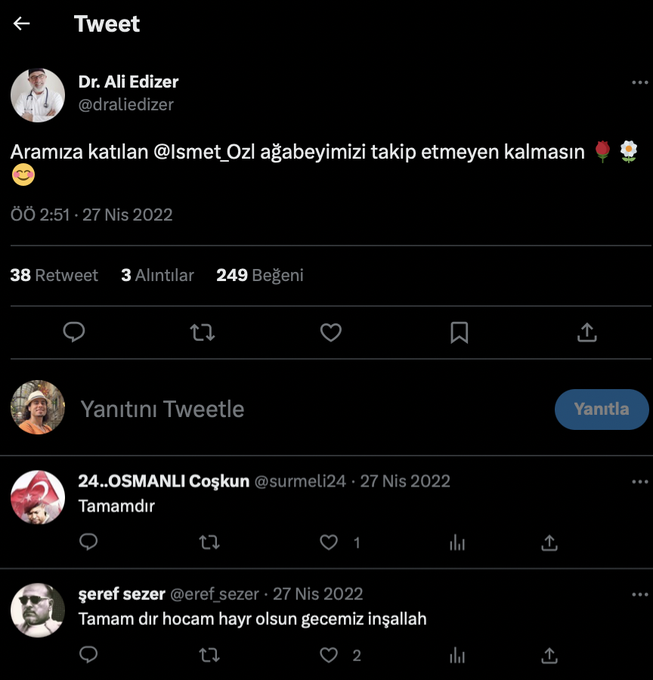Retweet Dr. Ali Edizer's tweet

pos(202,332)
